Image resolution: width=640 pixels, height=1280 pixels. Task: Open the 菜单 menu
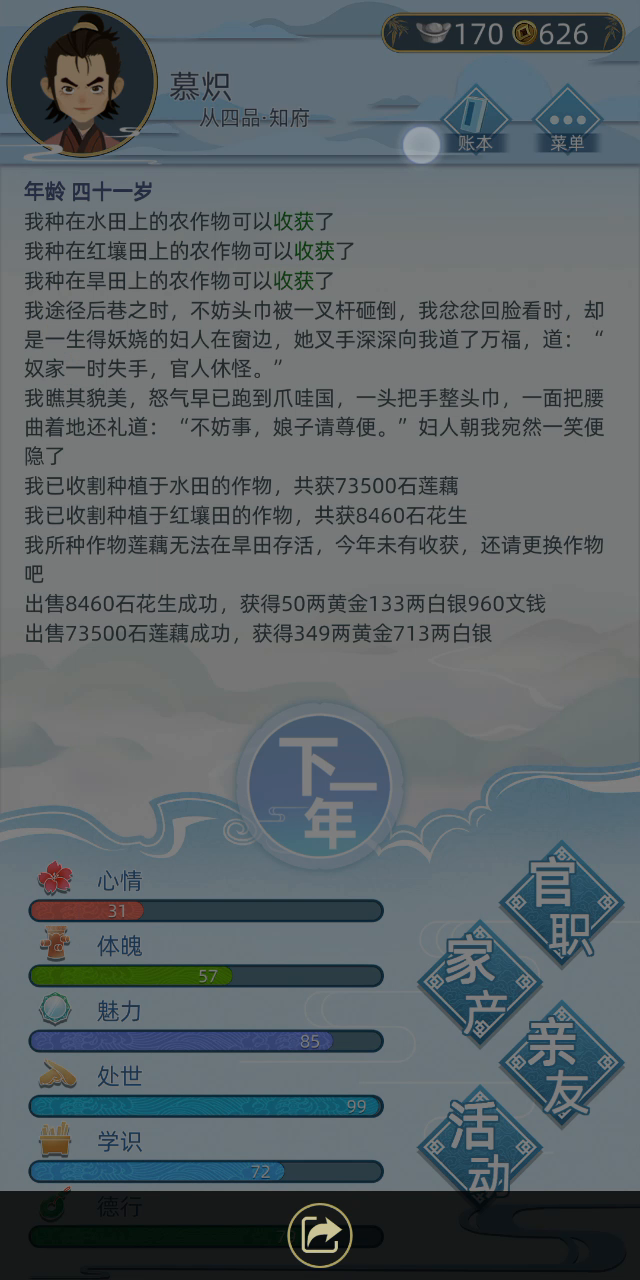[567, 122]
